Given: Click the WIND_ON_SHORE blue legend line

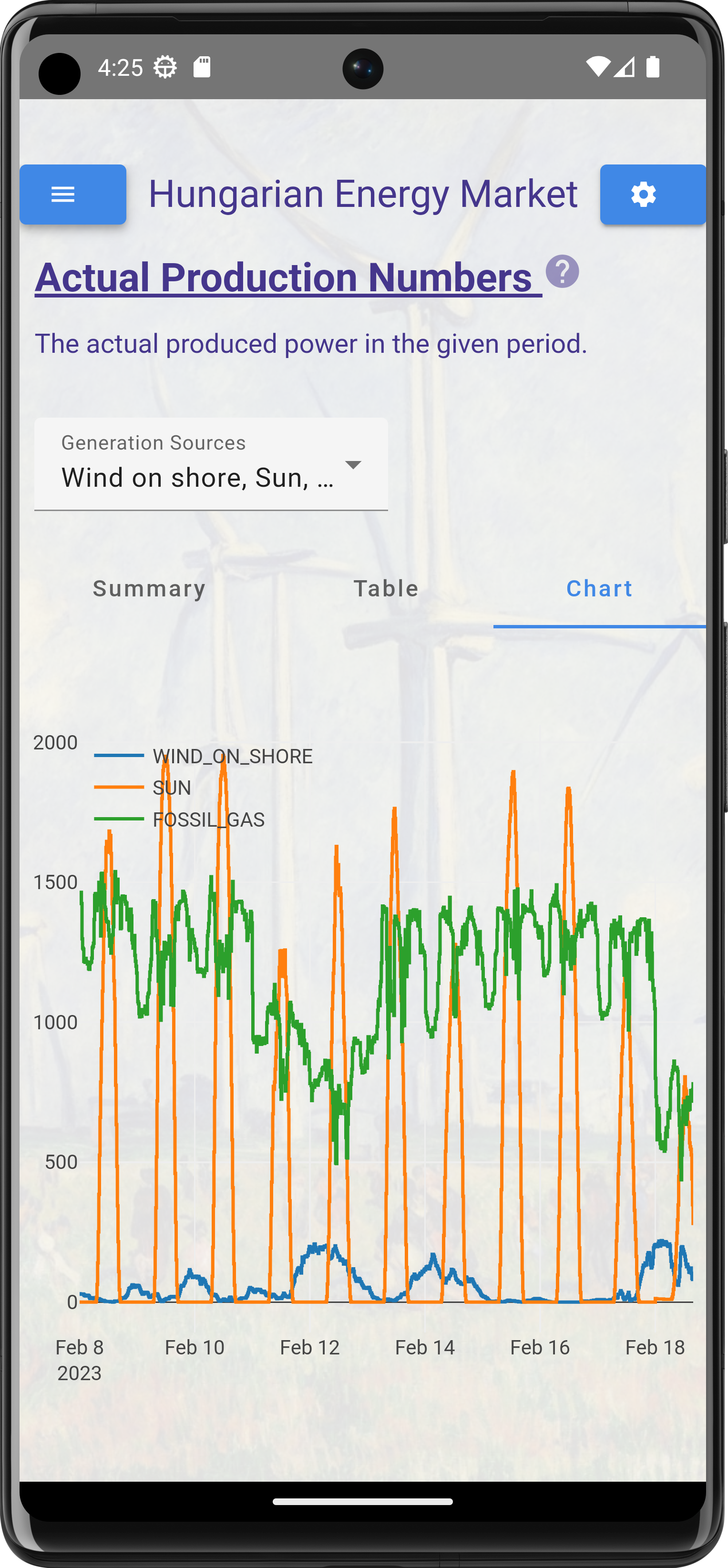Looking at the screenshot, I should coord(119,756).
